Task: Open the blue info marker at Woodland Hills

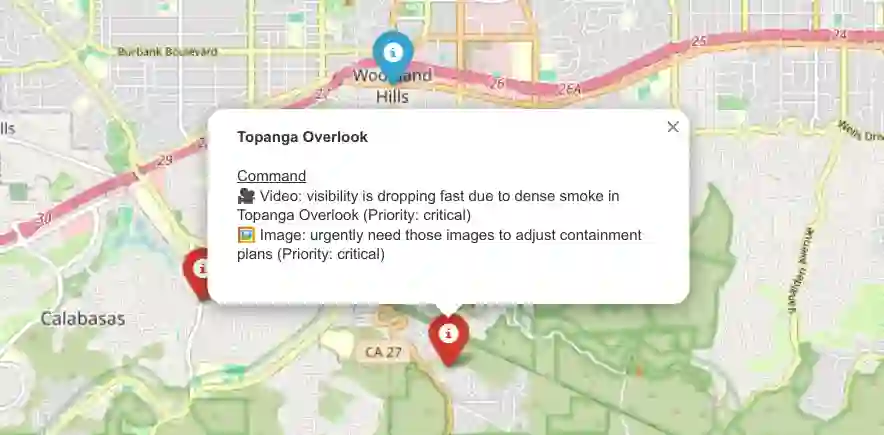Action: (393, 53)
